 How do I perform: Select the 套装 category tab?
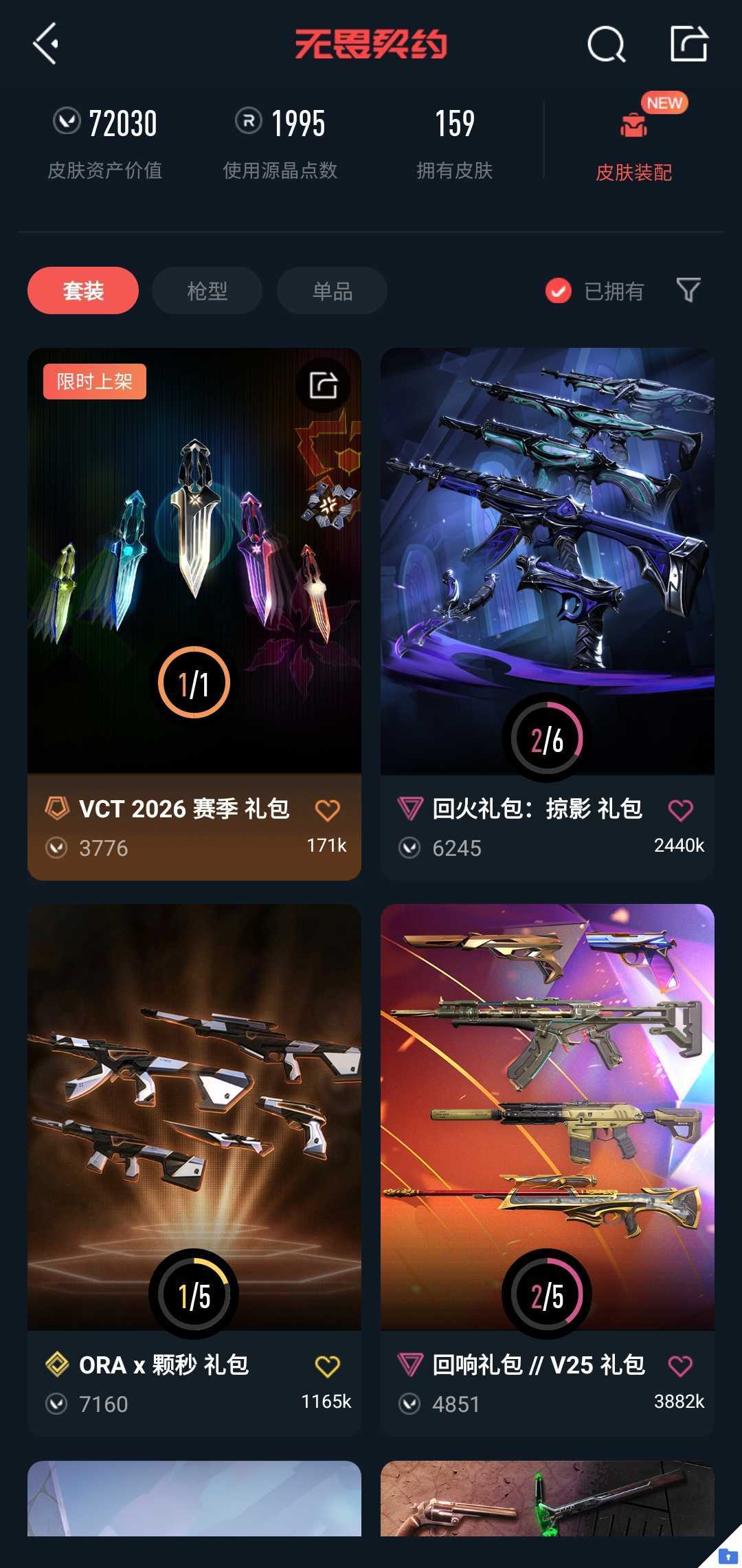[82, 290]
